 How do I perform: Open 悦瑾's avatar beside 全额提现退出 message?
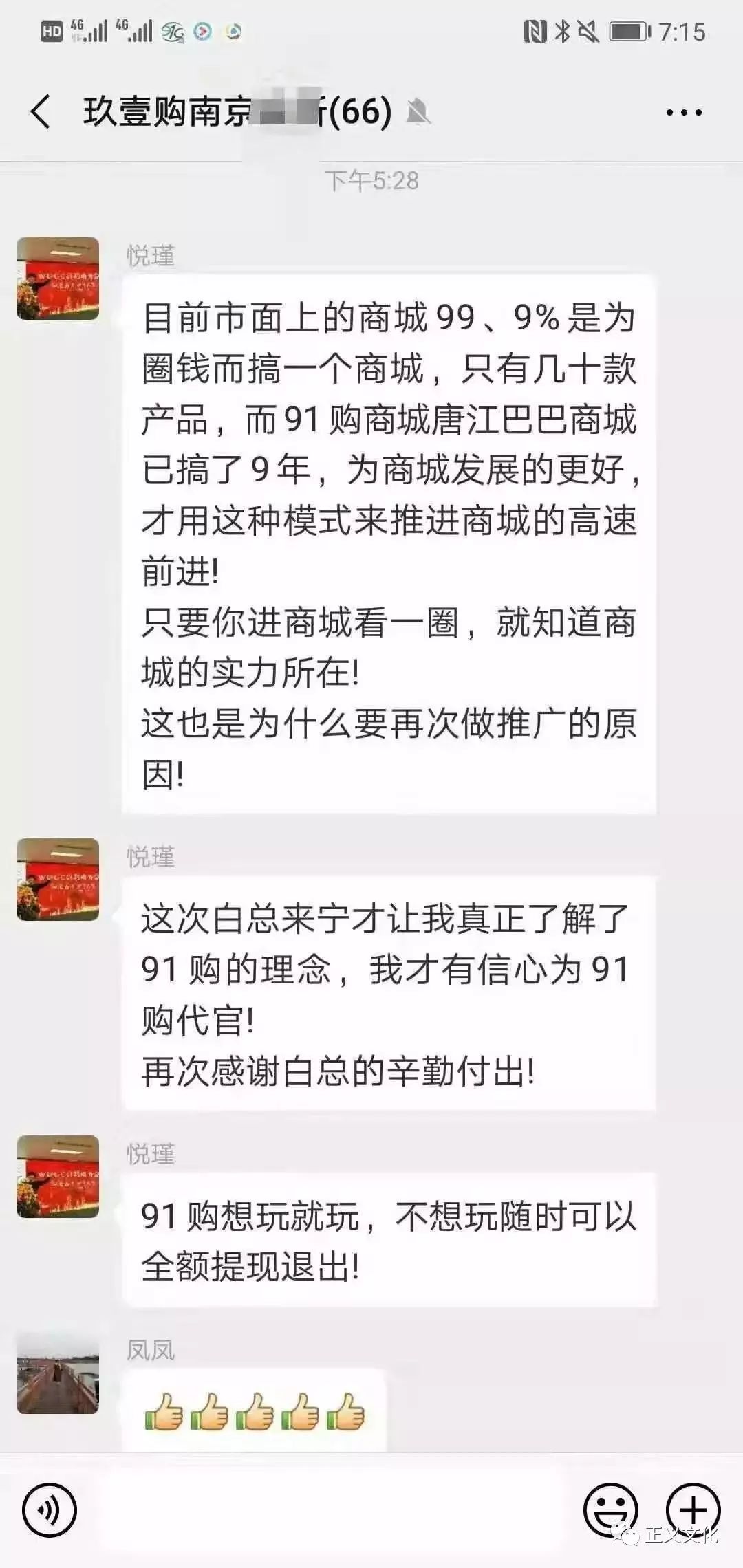(x=58, y=1177)
